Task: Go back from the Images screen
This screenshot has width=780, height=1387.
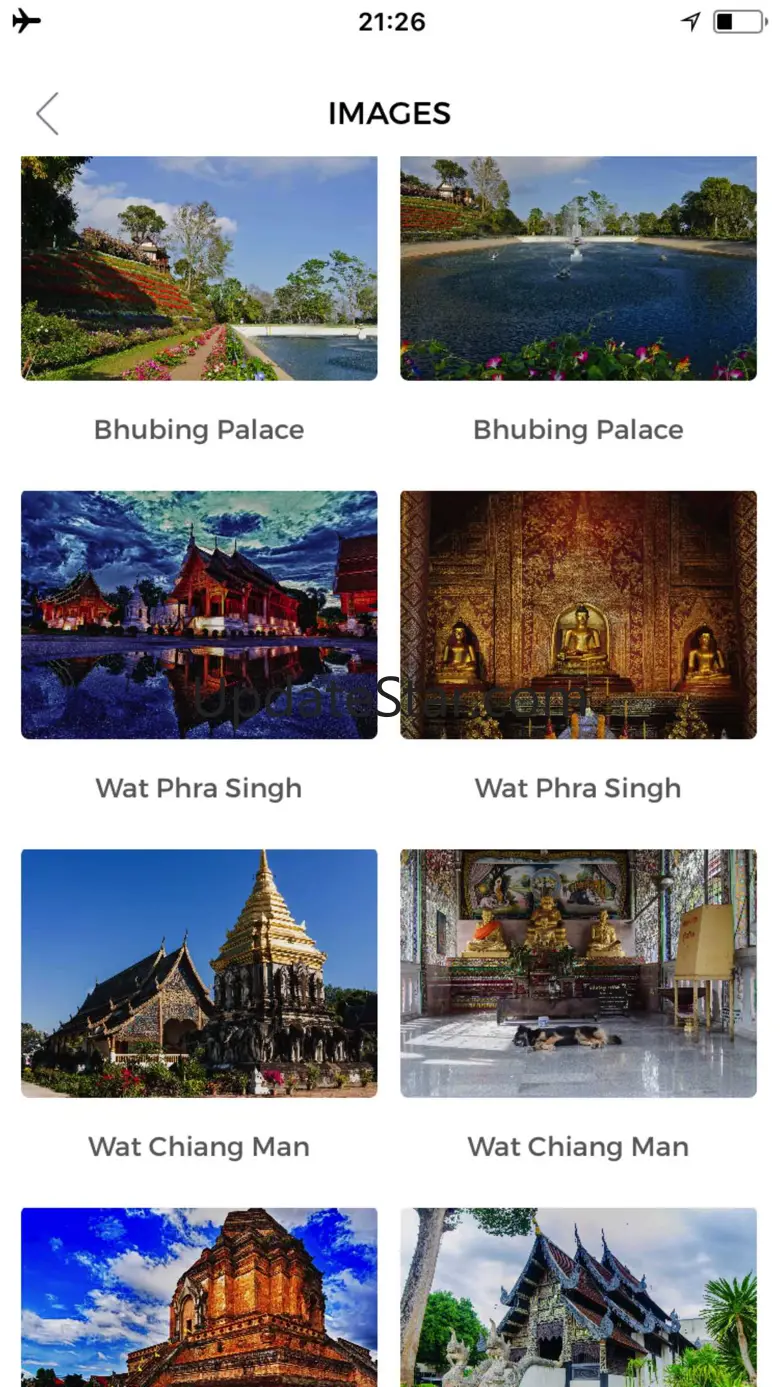Action: 47,114
